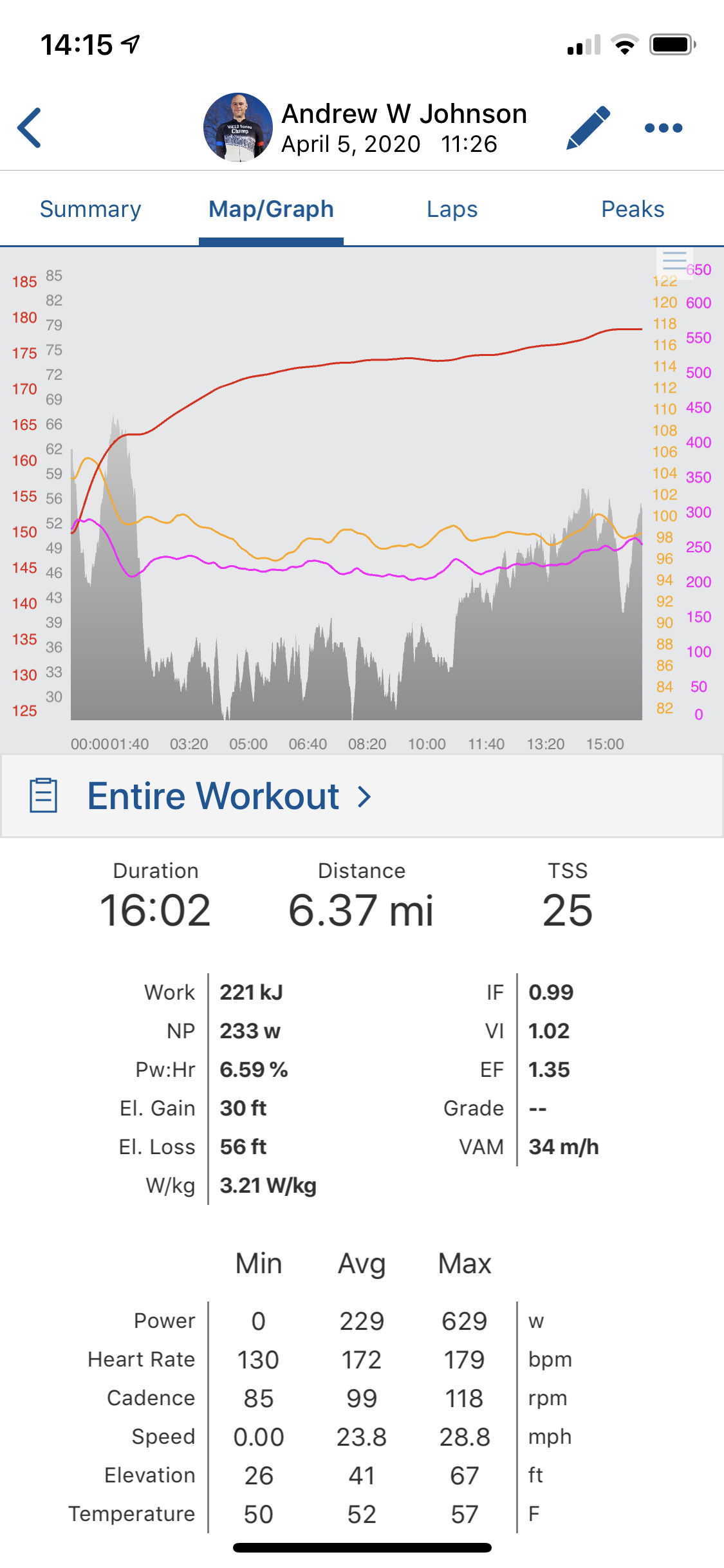Go back using the back arrow
The image size is (724, 1568).
click(30, 127)
